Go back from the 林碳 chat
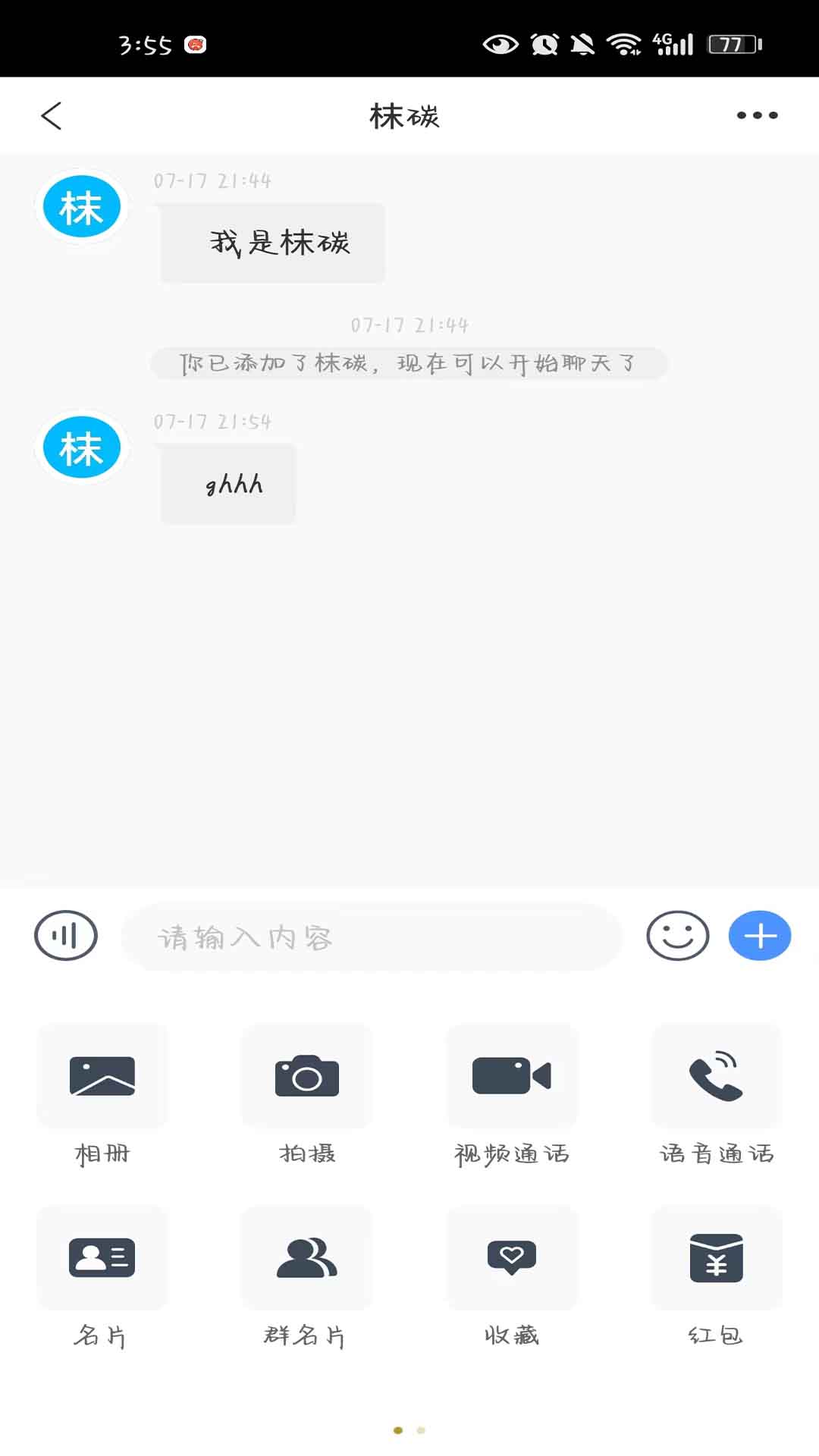Viewport: 819px width, 1456px height. coord(51,116)
